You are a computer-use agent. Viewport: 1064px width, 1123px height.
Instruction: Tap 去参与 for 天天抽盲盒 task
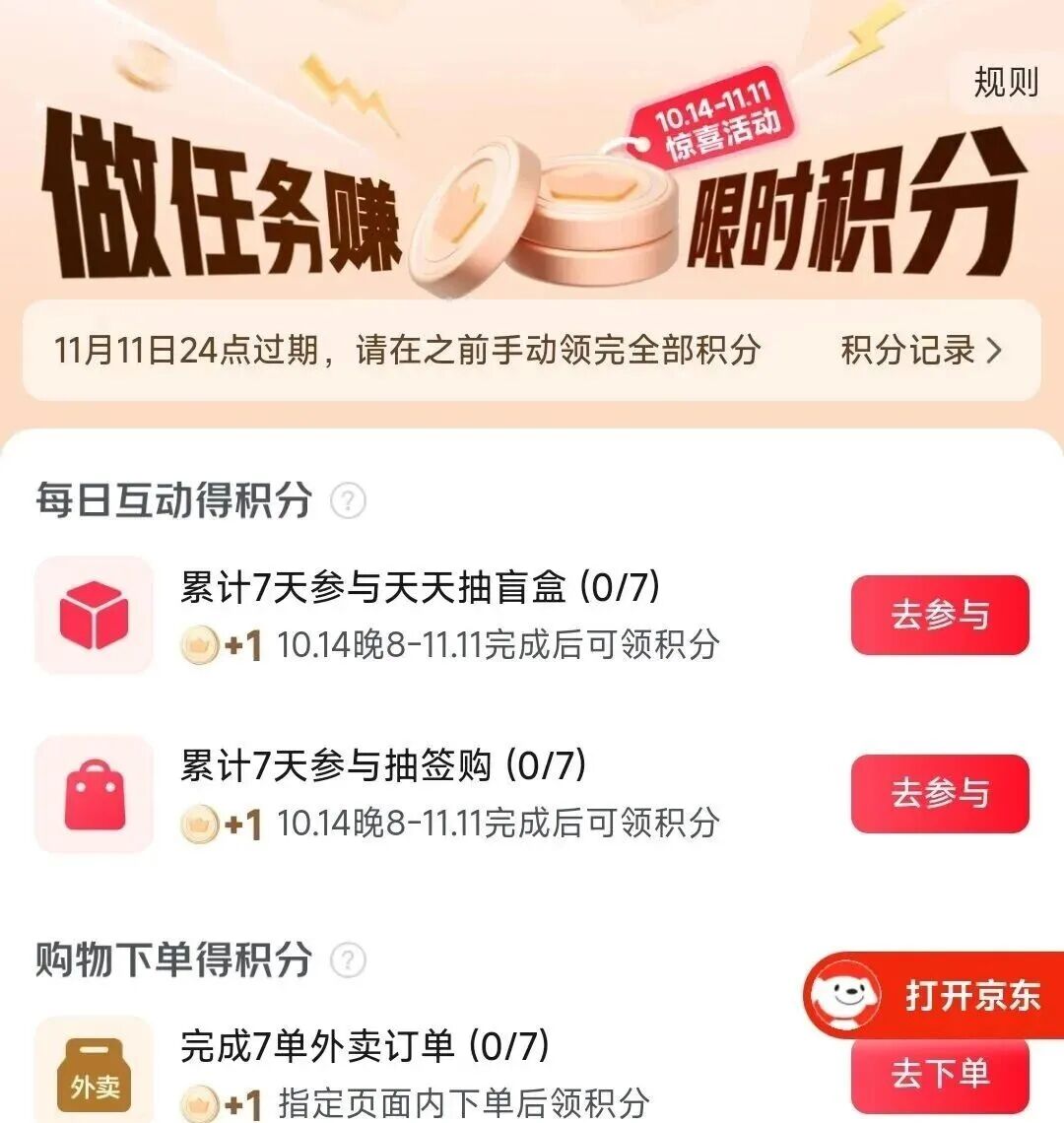(x=940, y=616)
